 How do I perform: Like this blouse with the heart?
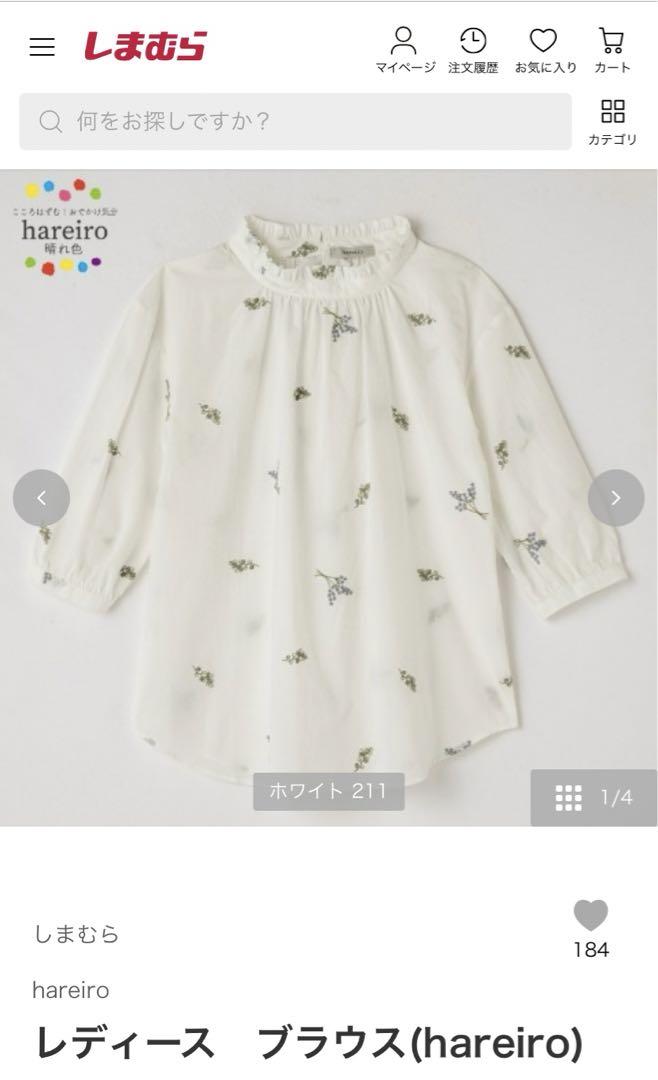(x=590, y=915)
